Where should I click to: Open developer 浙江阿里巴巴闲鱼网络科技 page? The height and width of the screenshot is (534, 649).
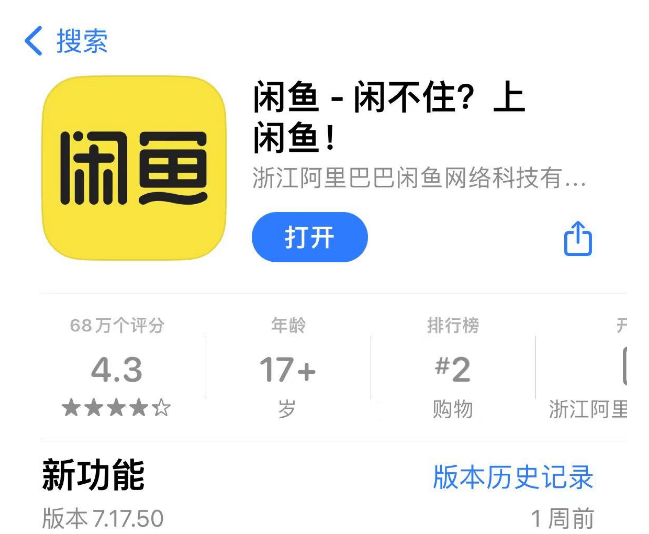coord(420,179)
